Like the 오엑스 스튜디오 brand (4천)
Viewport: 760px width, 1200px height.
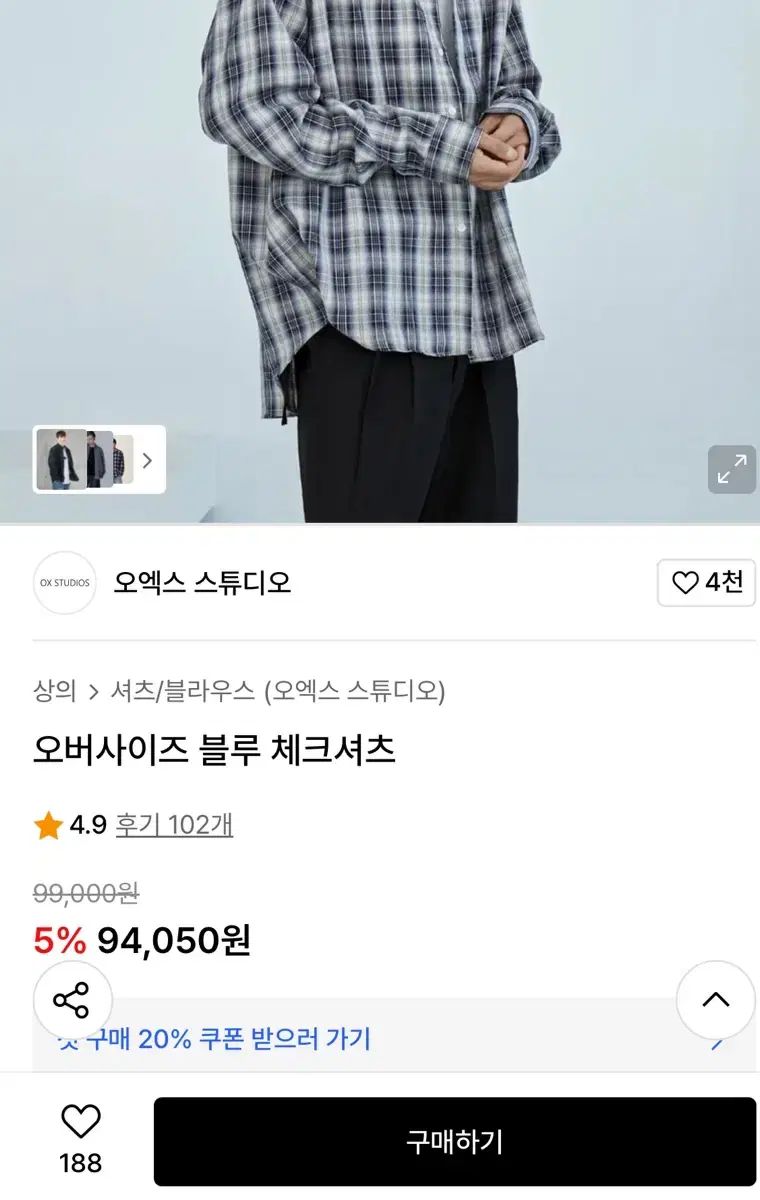click(x=706, y=583)
